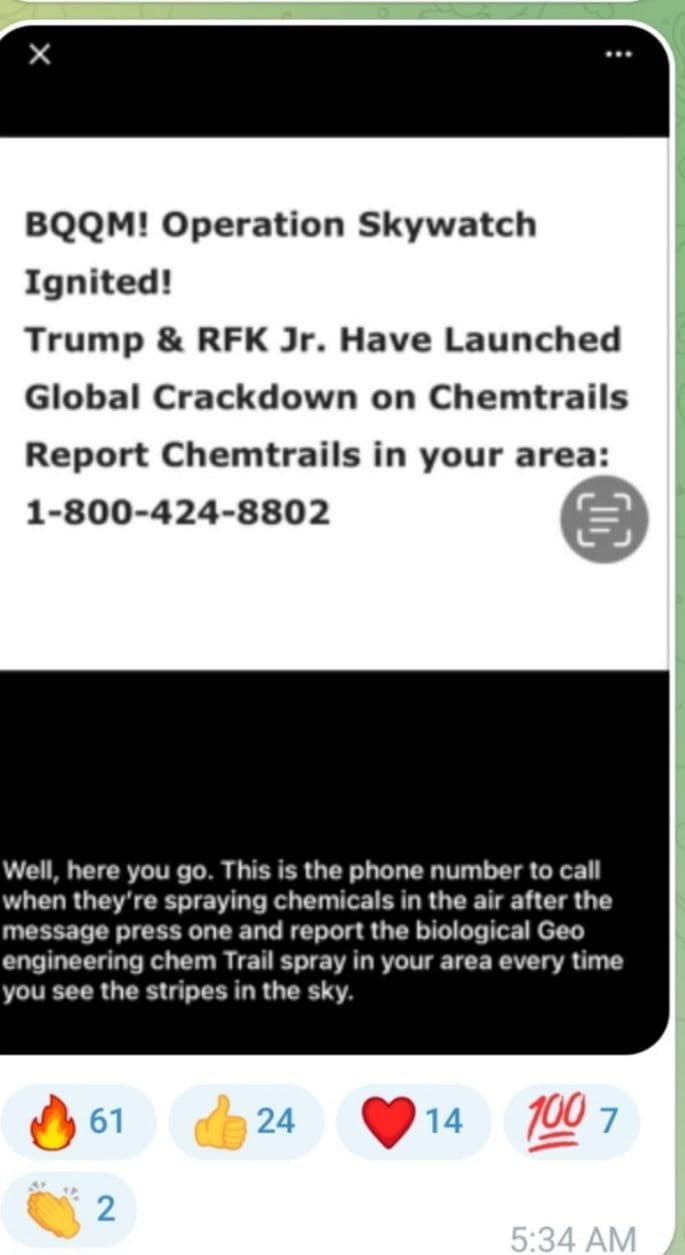React with the thumbs up showing 24
Screen dimensions: 685x1255
[x=245, y=1122]
